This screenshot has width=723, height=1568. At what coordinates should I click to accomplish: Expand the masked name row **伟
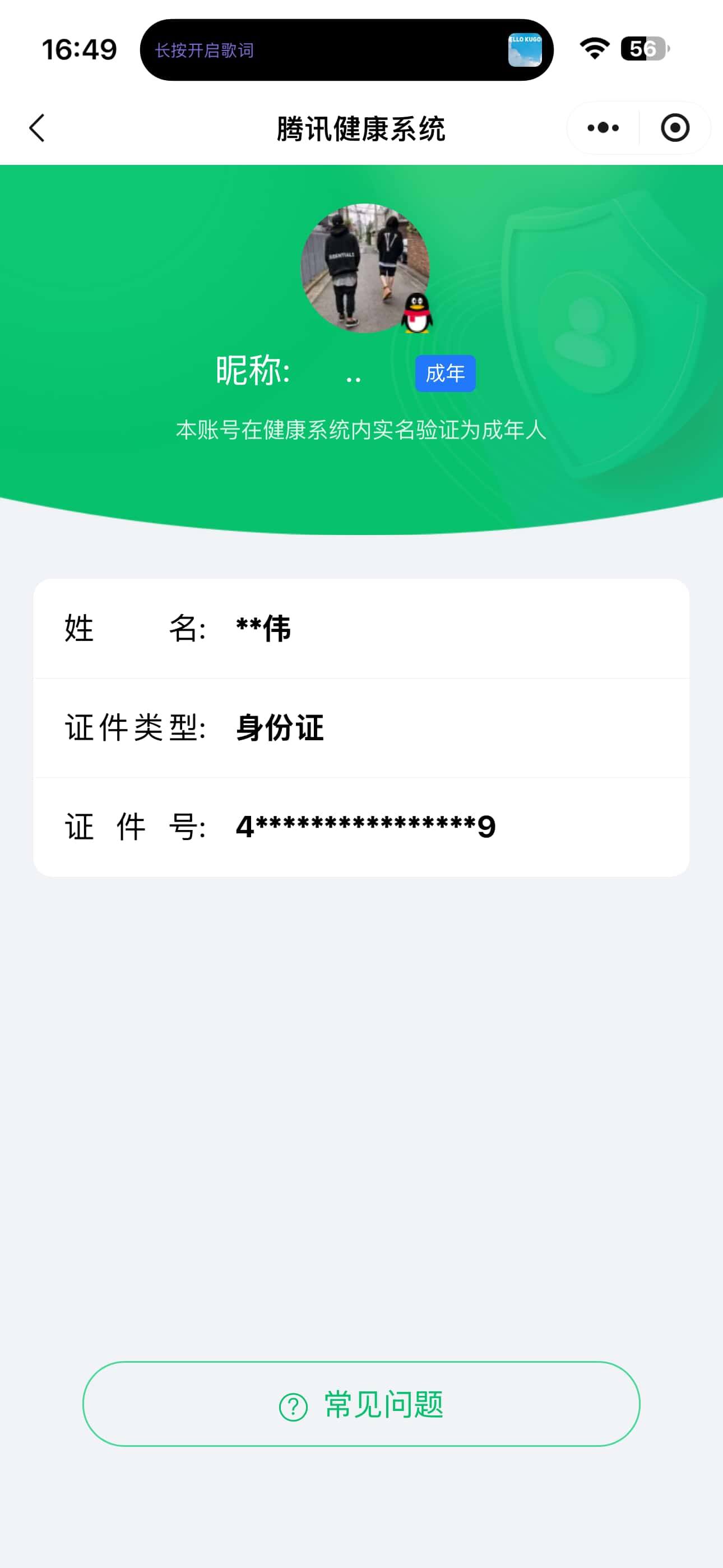click(361, 630)
